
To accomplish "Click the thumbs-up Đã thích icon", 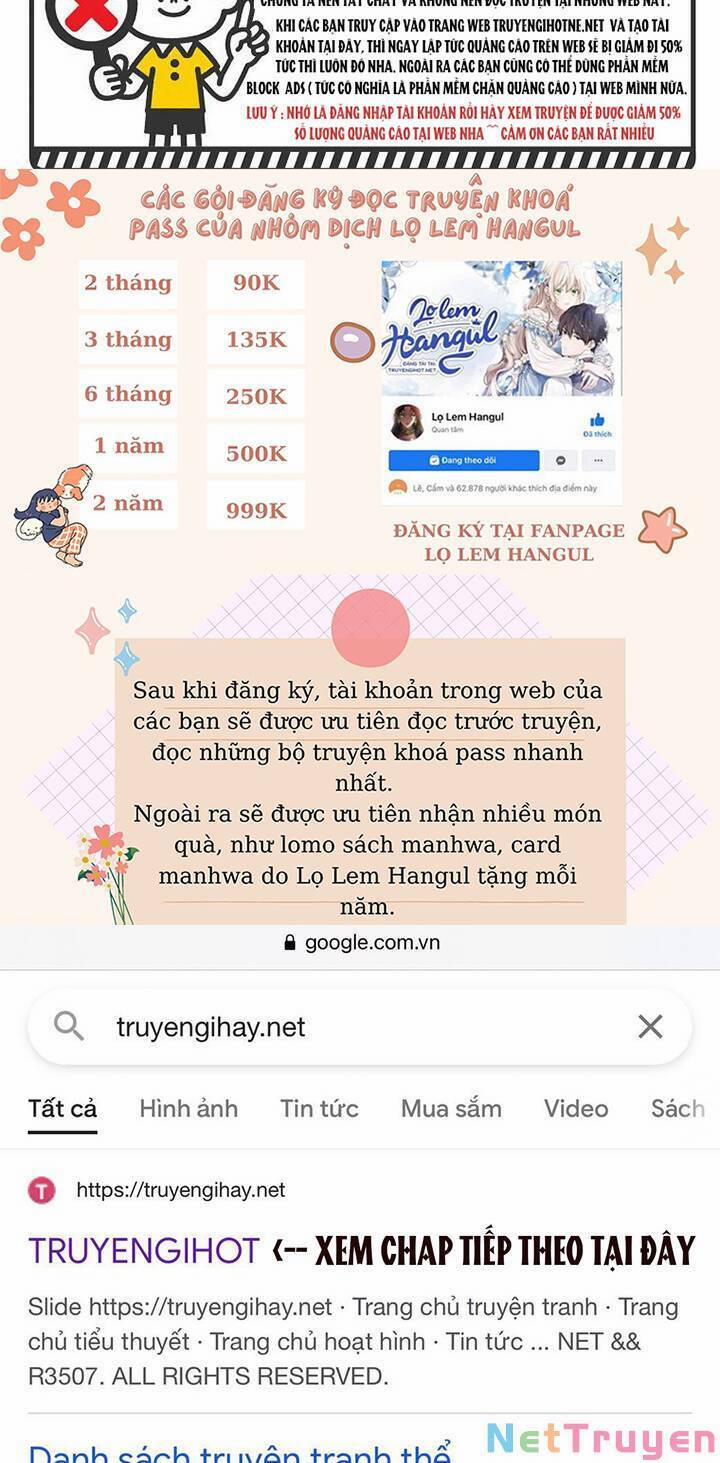I will [597, 420].
